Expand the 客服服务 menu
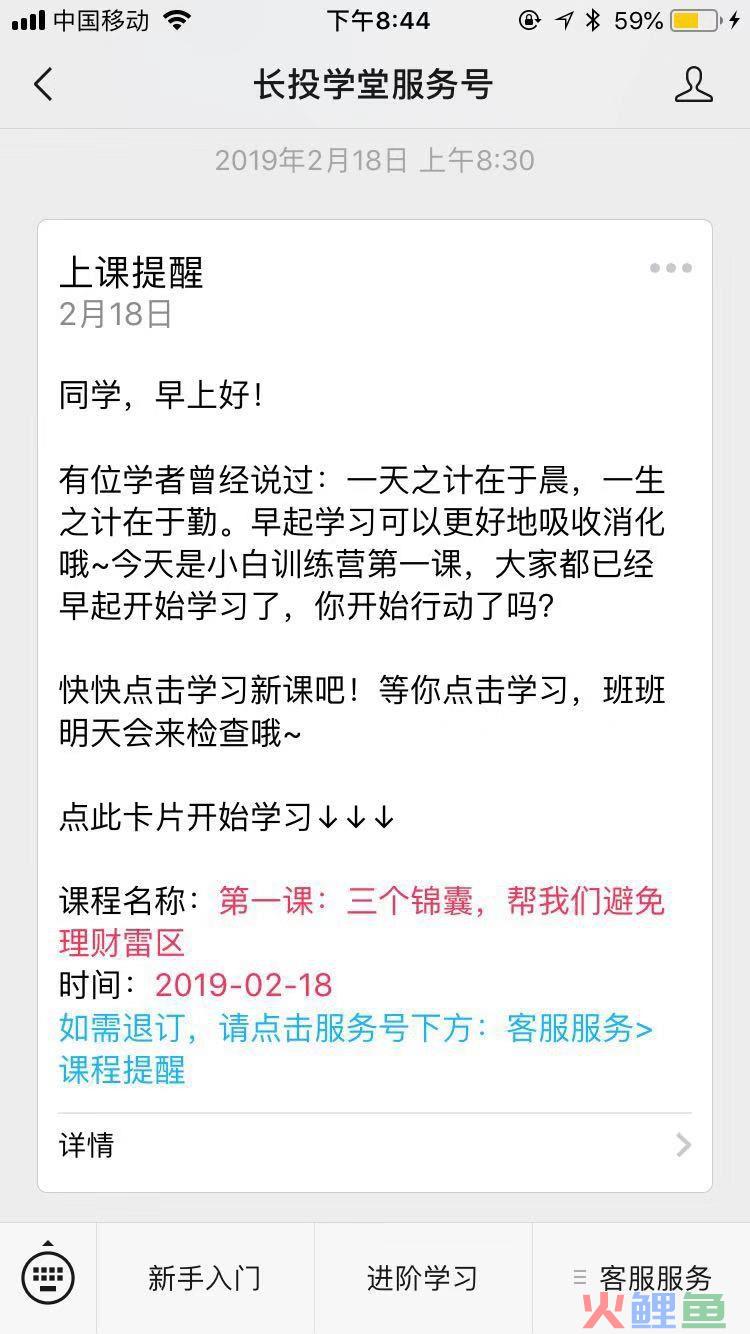This screenshot has width=750, height=1334. click(x=642, y=1278)
